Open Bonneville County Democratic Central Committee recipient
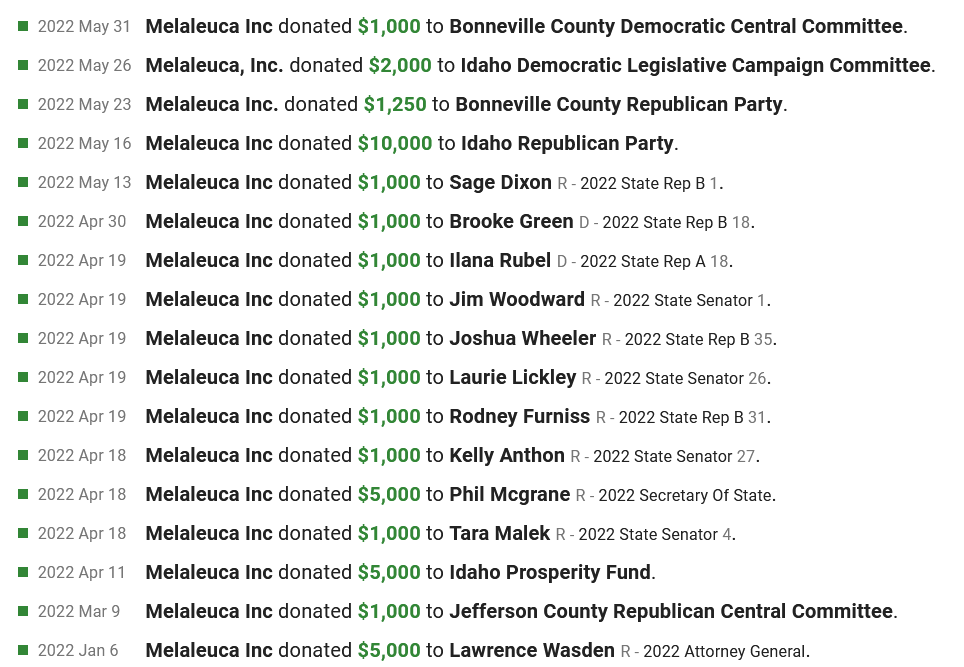 676,26
